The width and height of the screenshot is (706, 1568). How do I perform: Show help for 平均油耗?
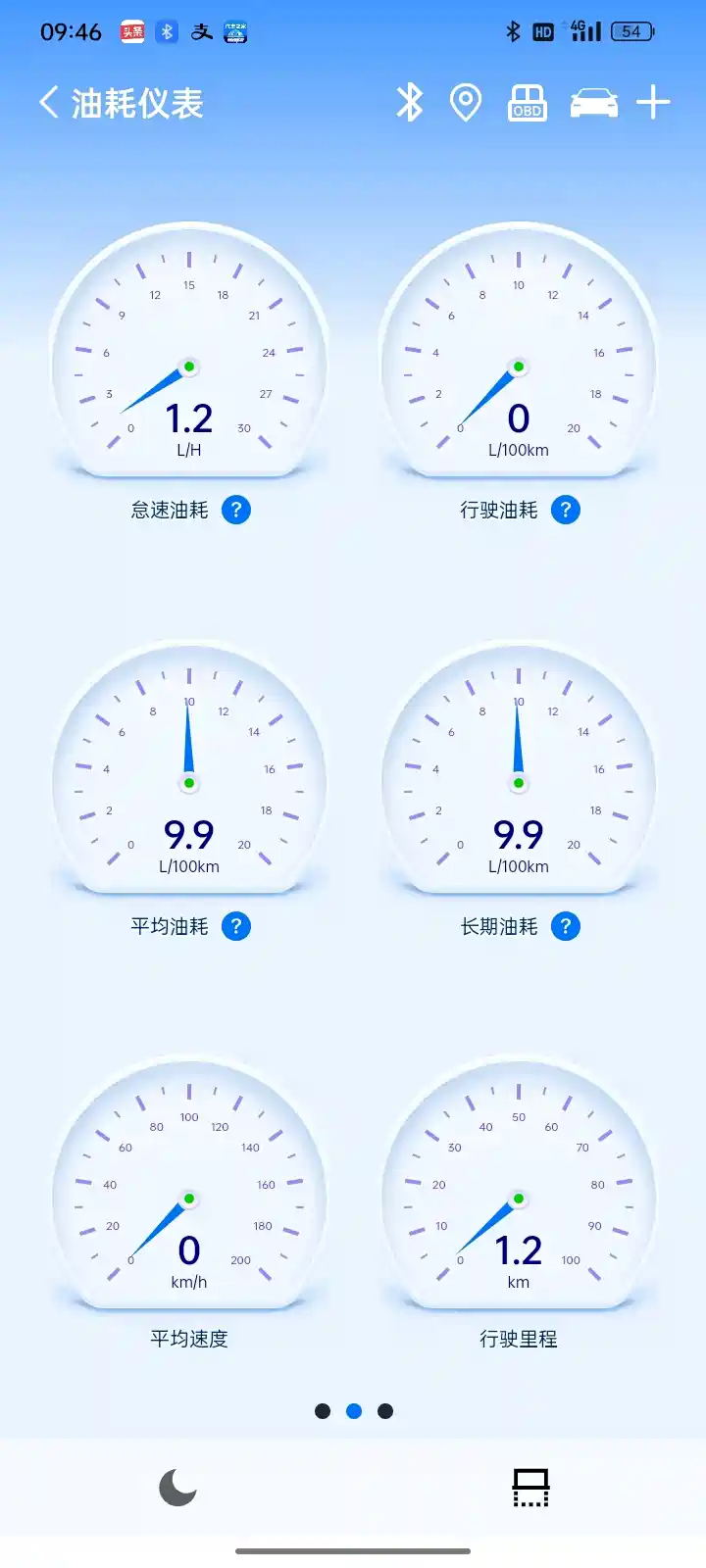tap(236, 926)
